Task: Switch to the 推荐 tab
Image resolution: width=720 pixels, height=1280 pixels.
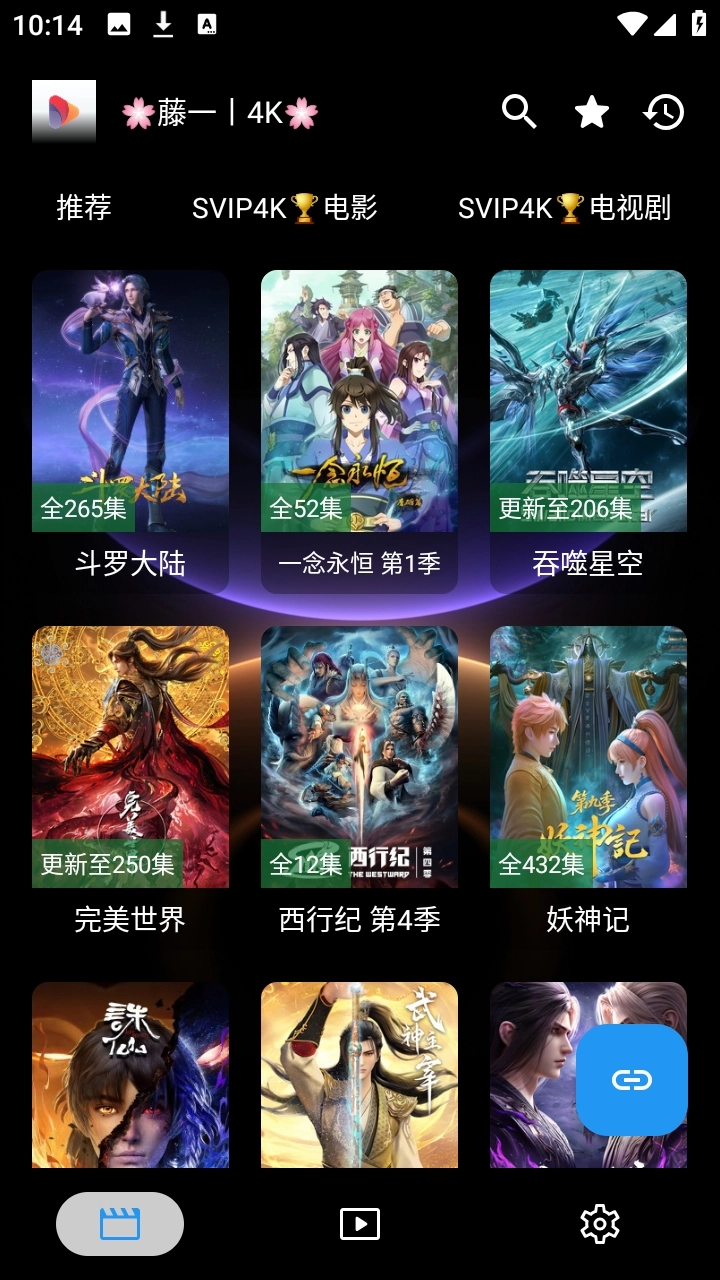Action: (x=85, y=208)
